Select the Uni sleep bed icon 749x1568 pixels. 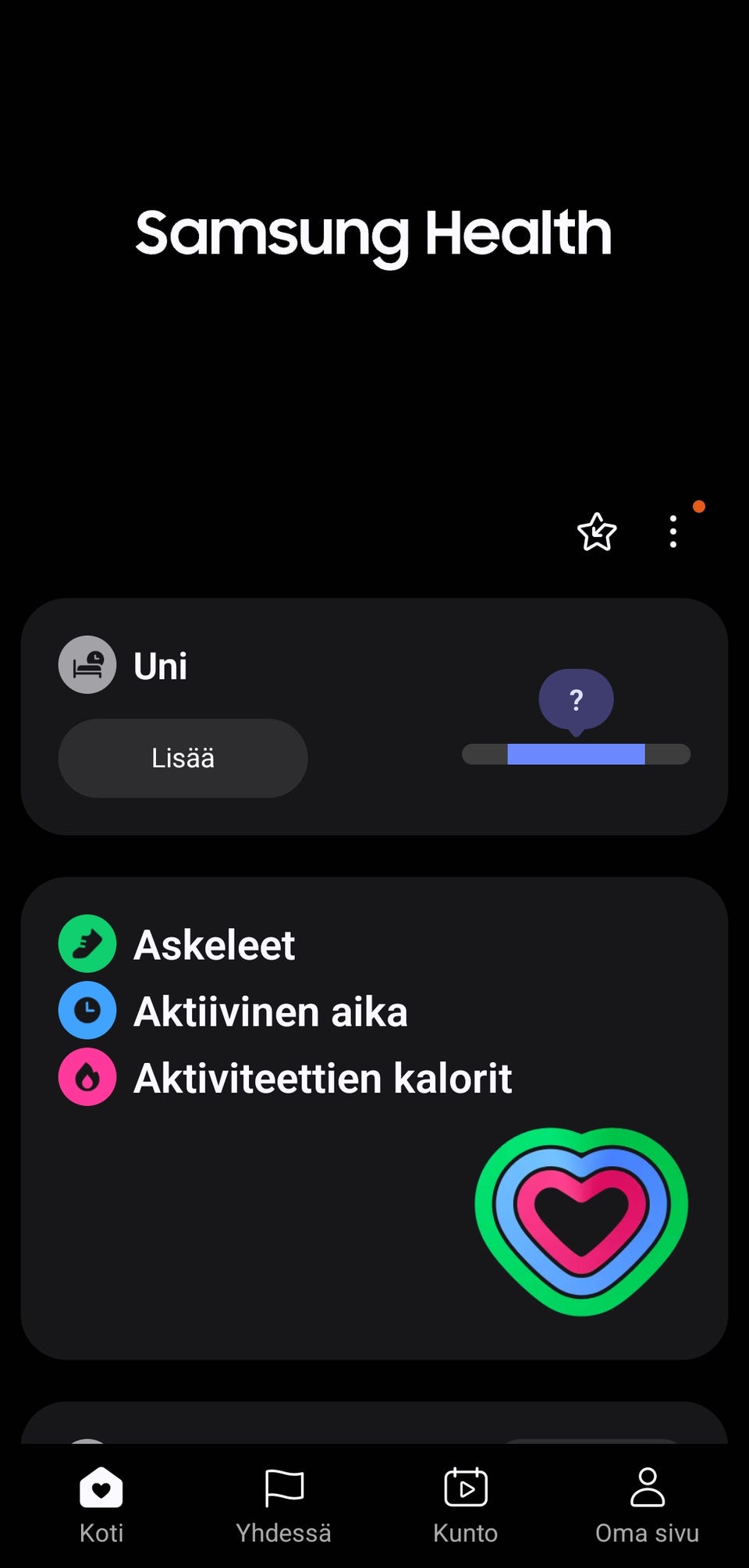(87, 664)
